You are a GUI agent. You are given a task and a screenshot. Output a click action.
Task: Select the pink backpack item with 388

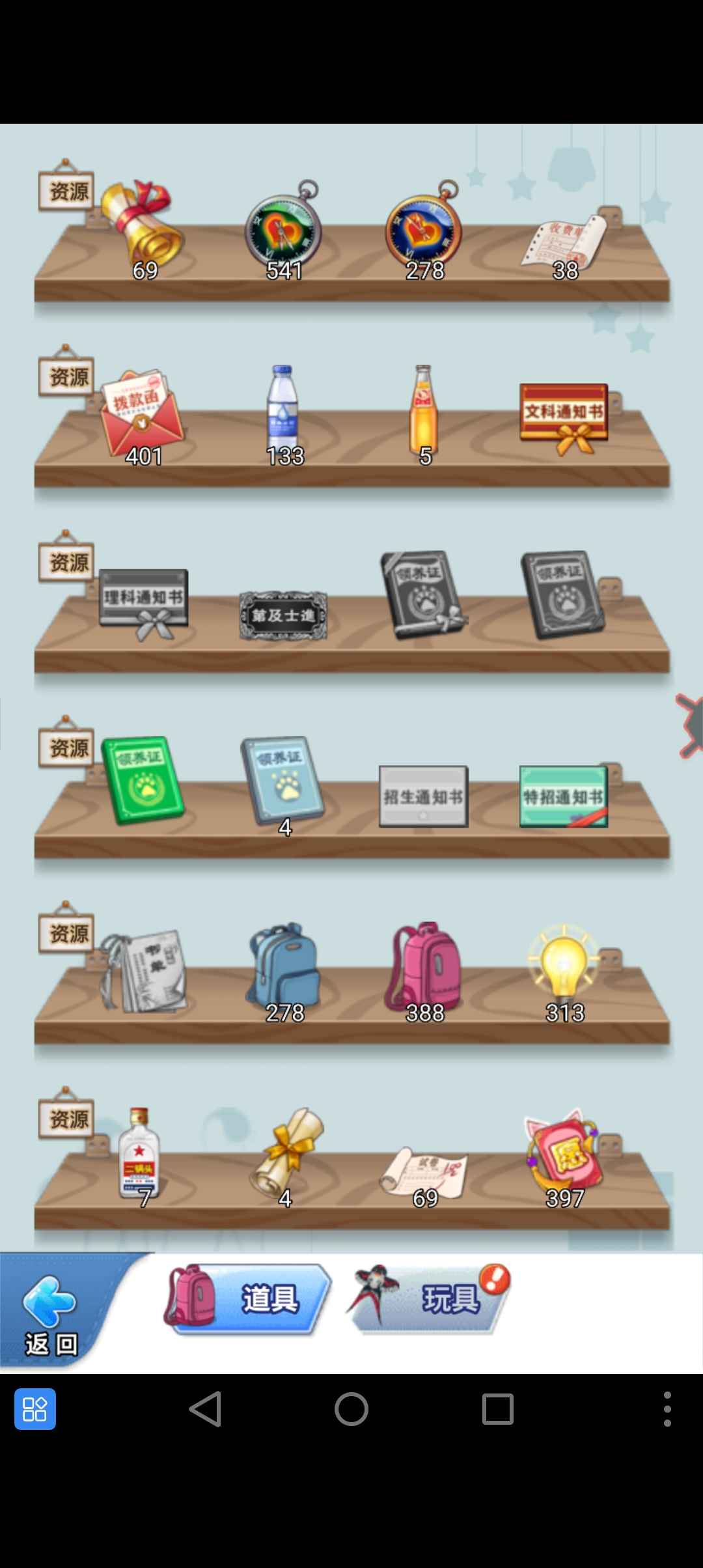click(424, 967)
